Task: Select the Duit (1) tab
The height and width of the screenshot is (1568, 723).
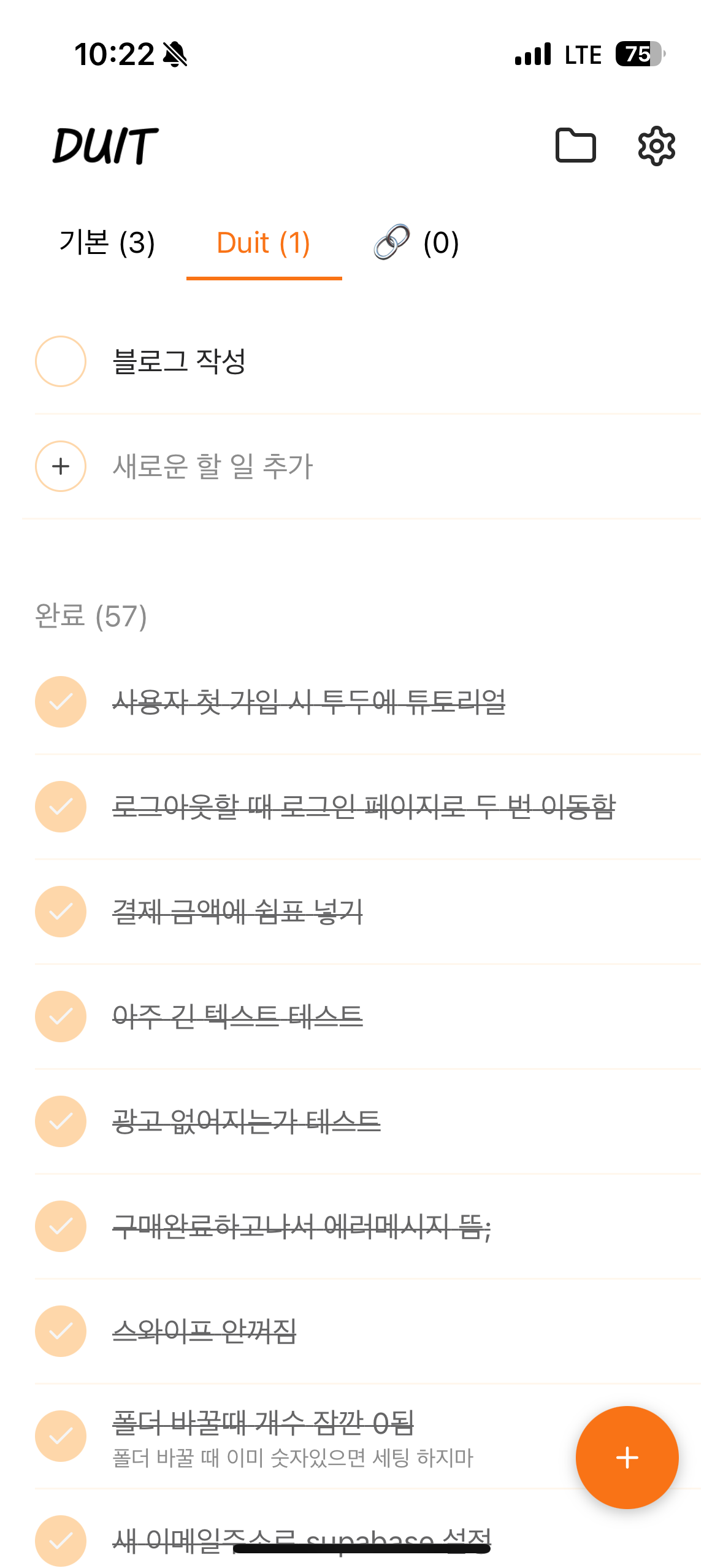Action: point(262,243)
